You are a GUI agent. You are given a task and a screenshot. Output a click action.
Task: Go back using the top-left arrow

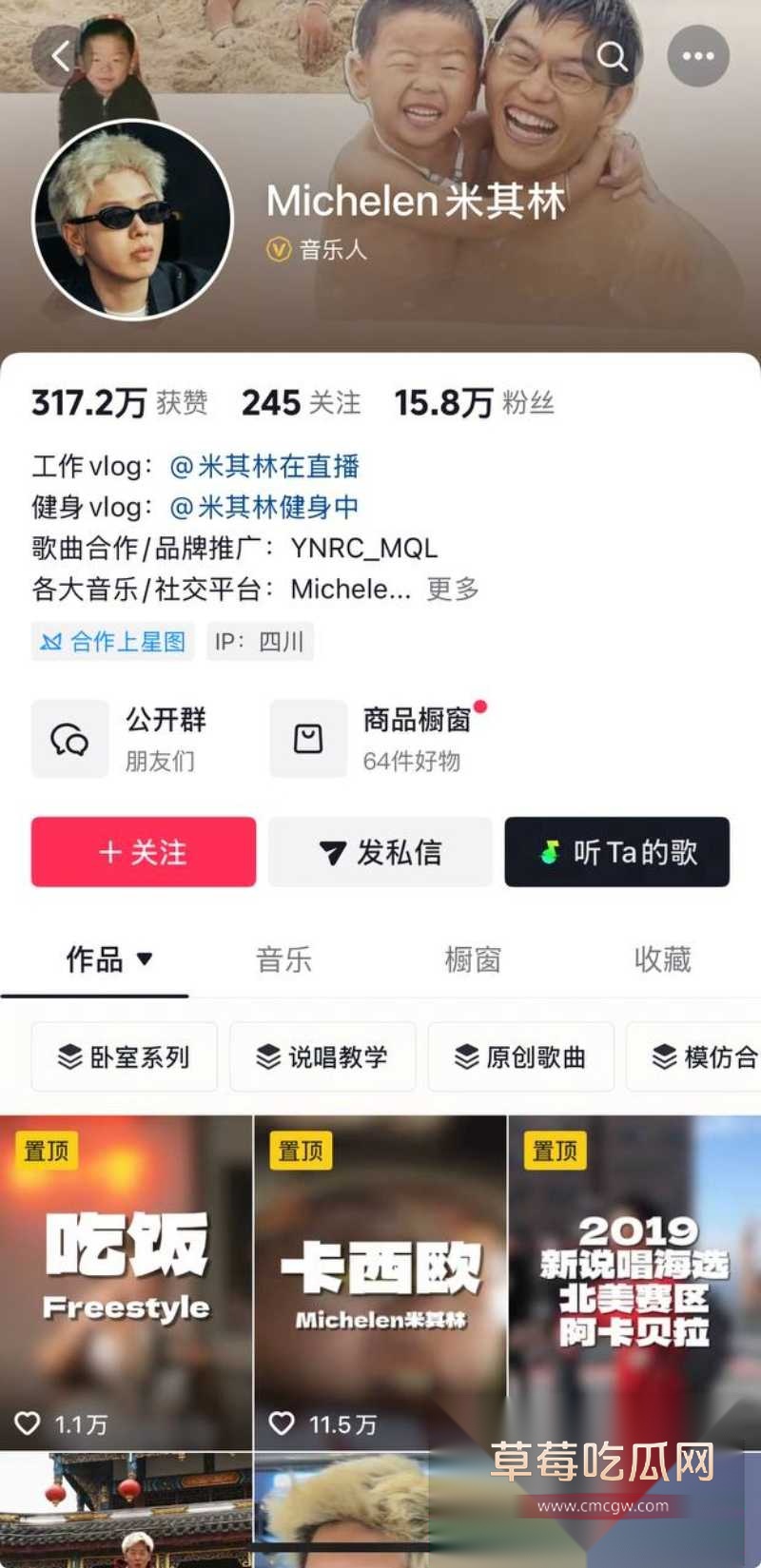point(62,57)
